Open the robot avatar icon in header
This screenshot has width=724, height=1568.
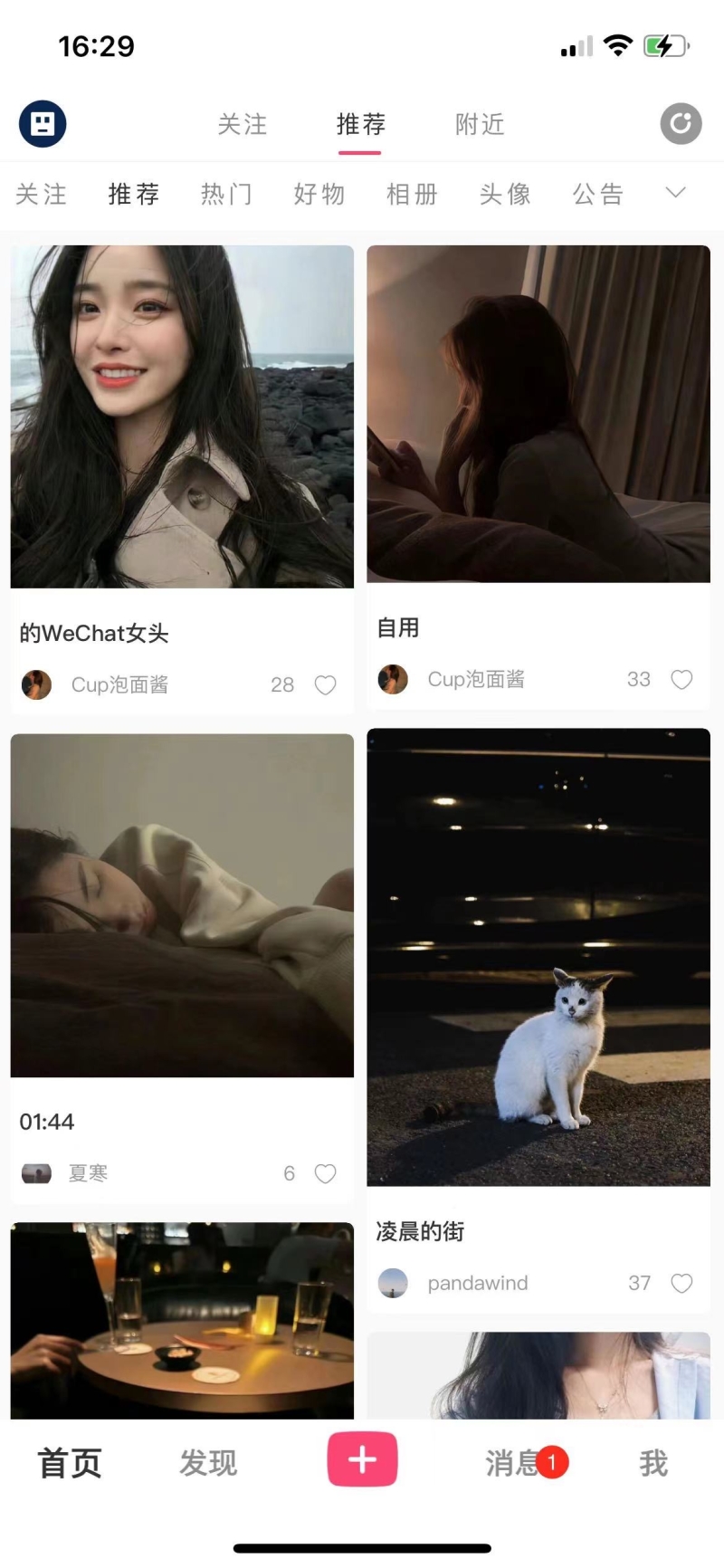(43, 124)
